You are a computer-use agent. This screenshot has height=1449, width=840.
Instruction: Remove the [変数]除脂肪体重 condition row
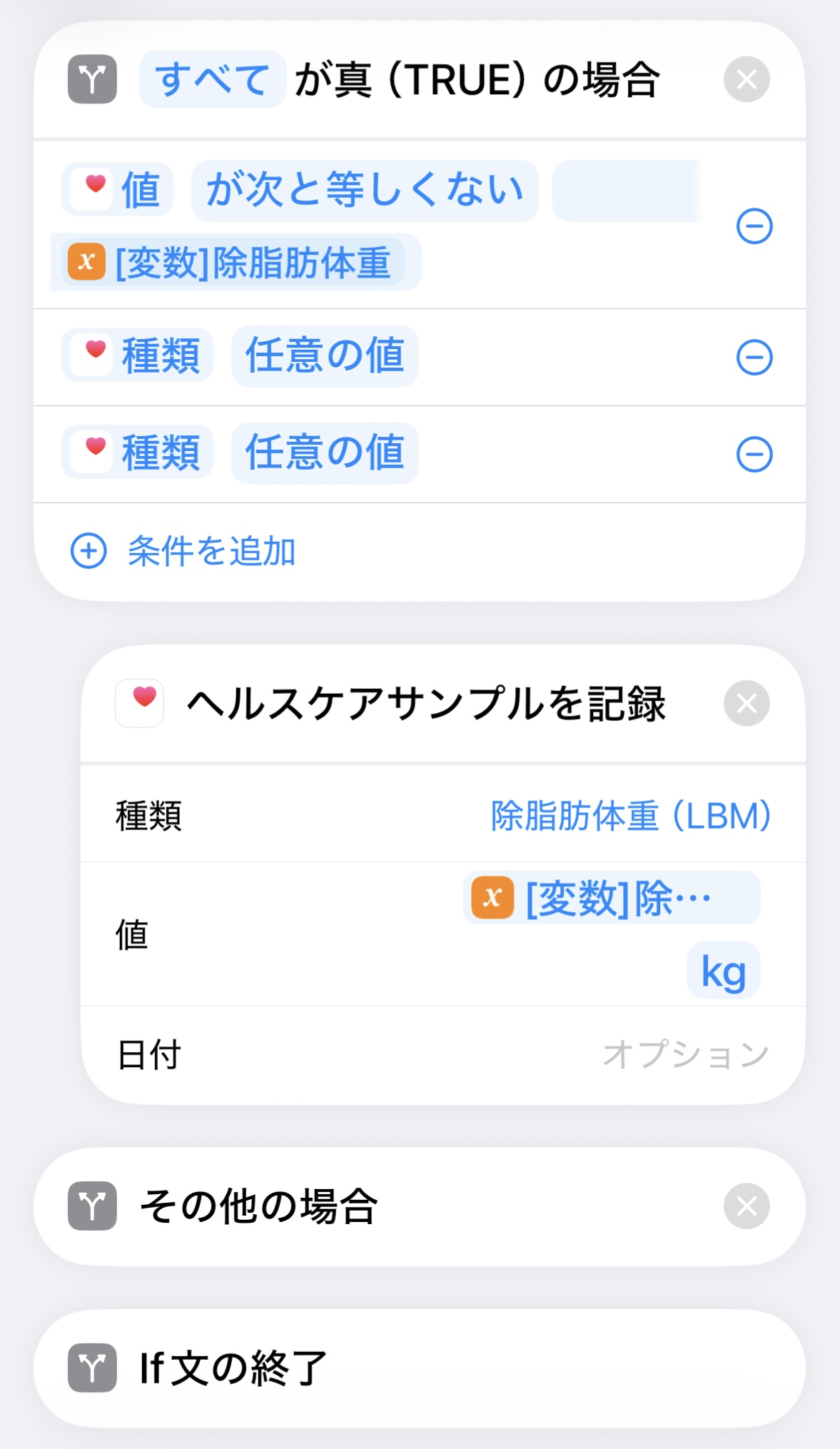pyautogui.click(x=754, y=226)
